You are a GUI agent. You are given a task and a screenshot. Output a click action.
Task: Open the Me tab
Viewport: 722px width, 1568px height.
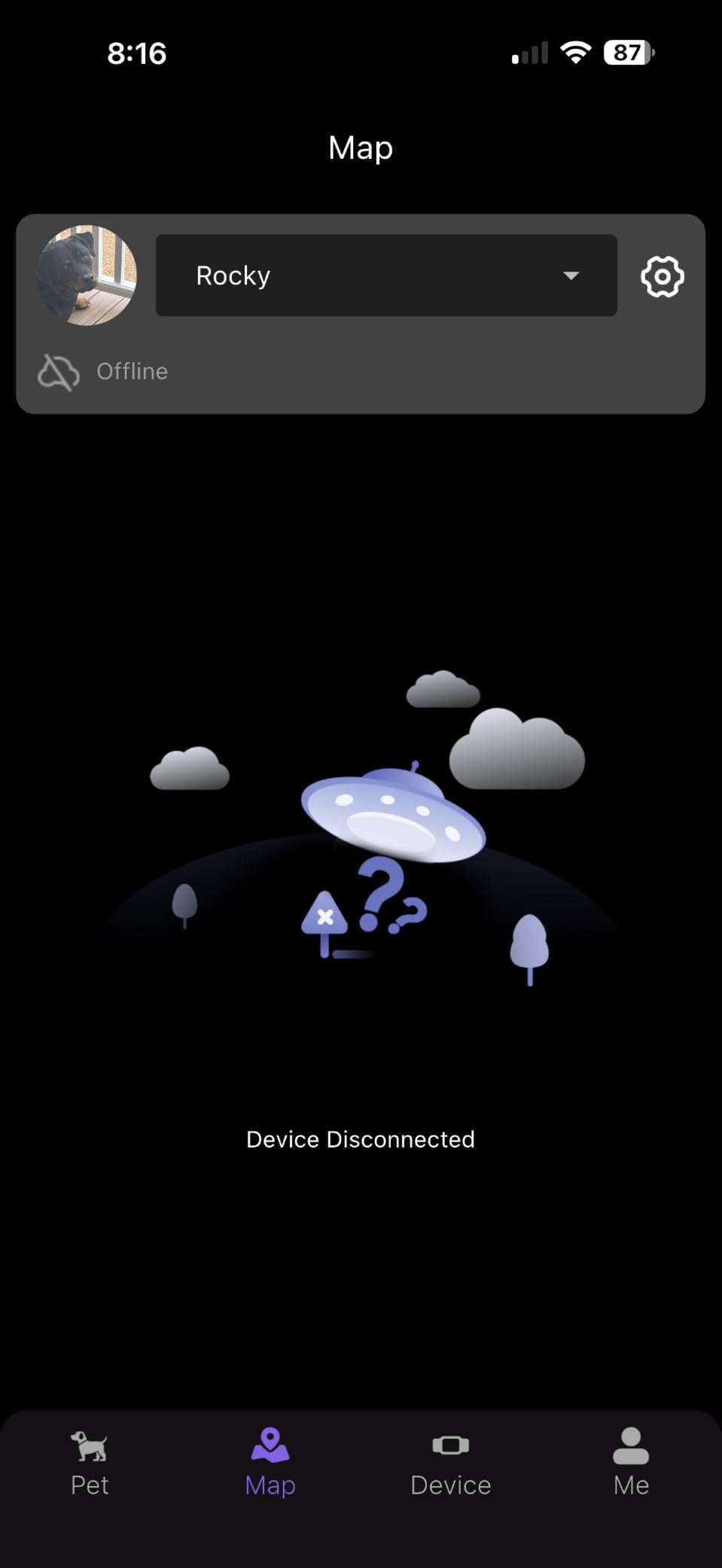631,1463
